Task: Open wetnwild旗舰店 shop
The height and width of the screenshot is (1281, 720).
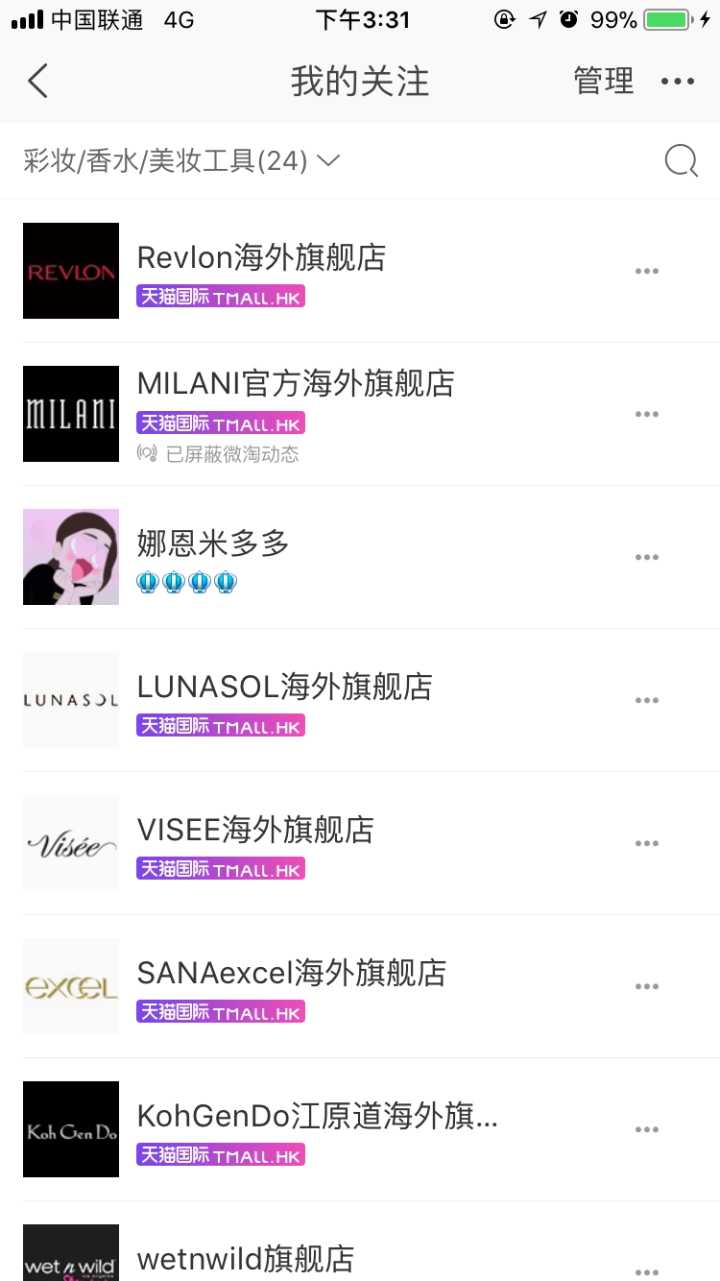Action: tap(245, 1258)
